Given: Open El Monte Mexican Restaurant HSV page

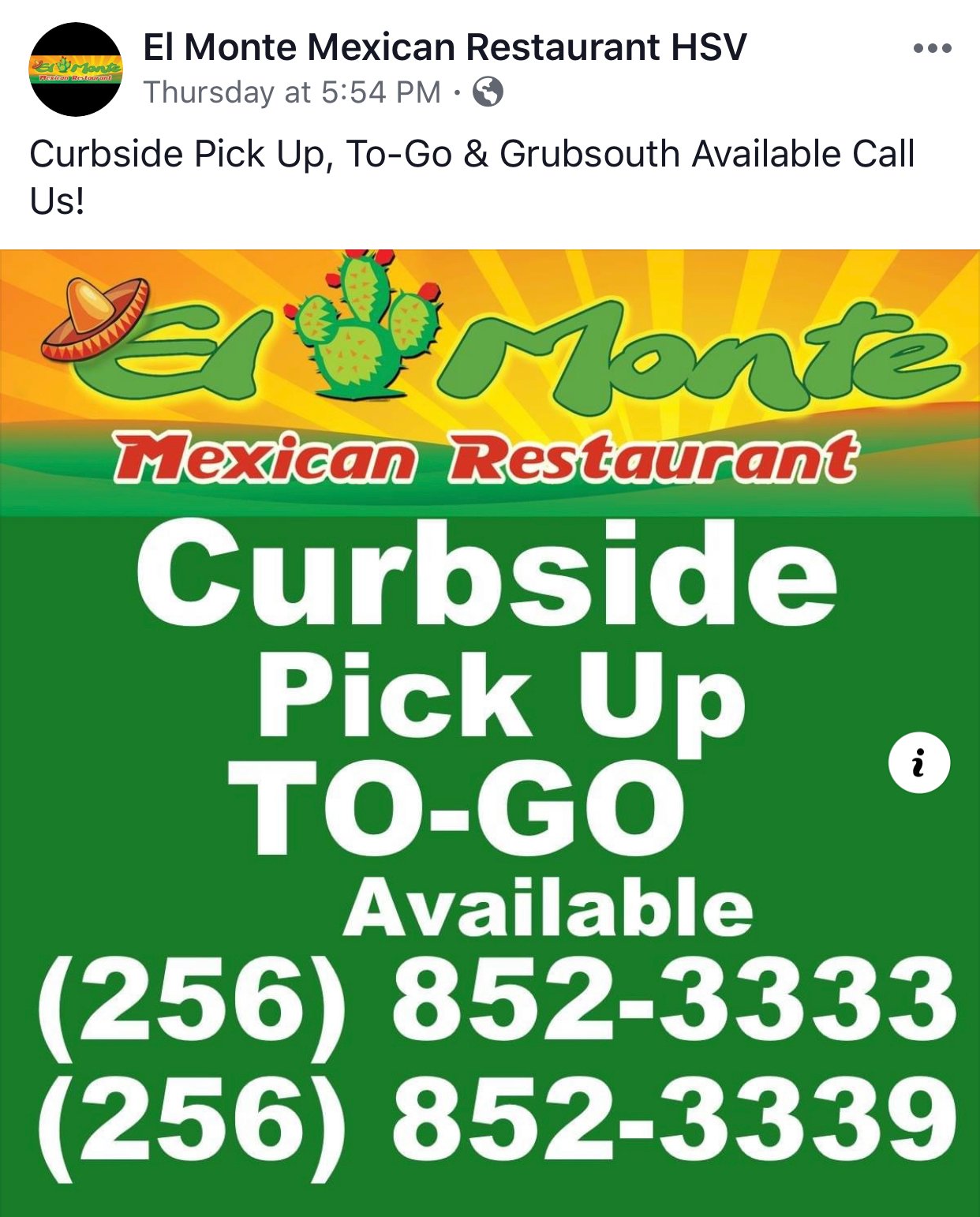Looking at the screenshot, I should coord(444,47).
